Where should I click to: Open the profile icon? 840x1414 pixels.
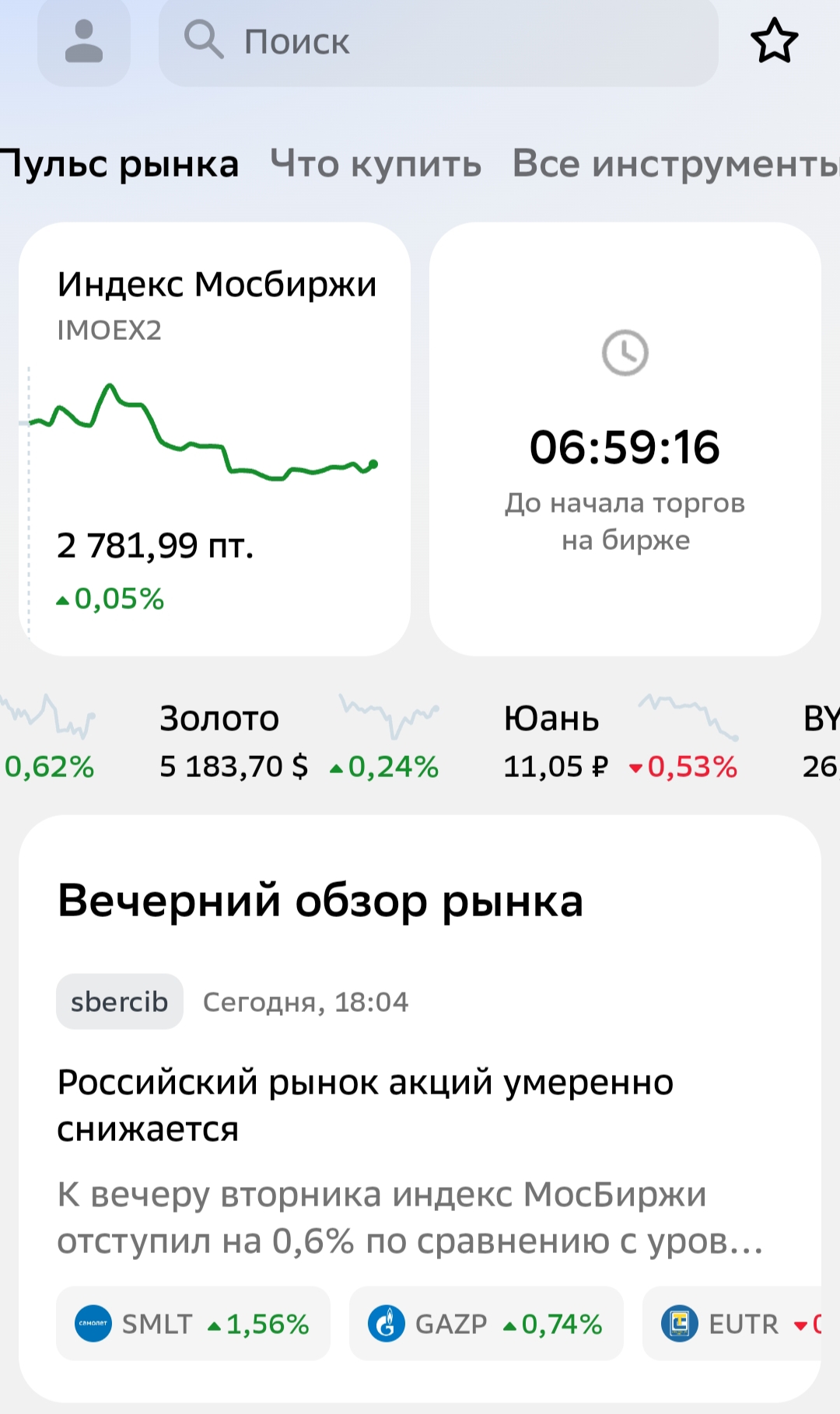(x=84, y=42)
